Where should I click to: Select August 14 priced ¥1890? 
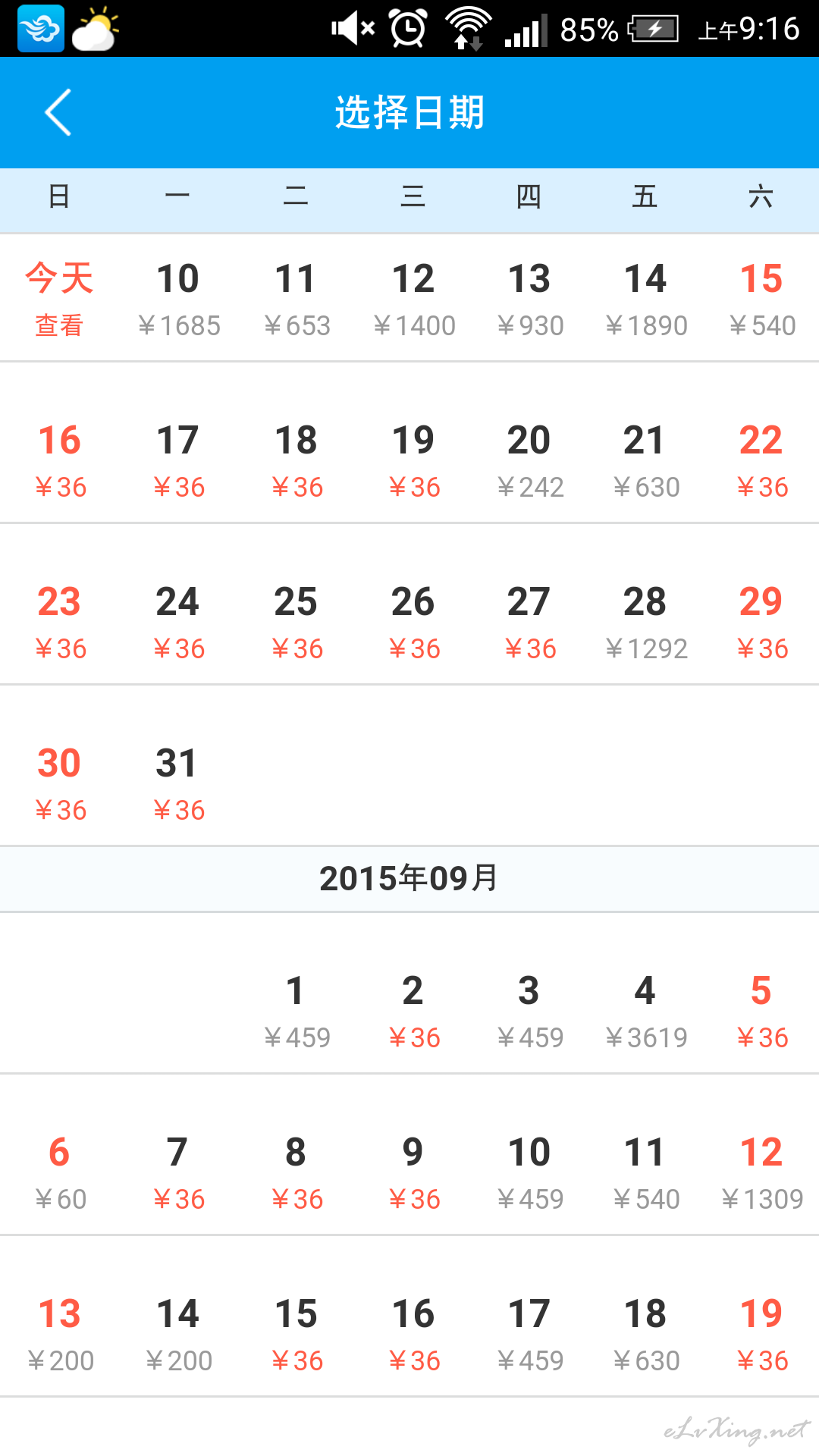click(645, 298)
